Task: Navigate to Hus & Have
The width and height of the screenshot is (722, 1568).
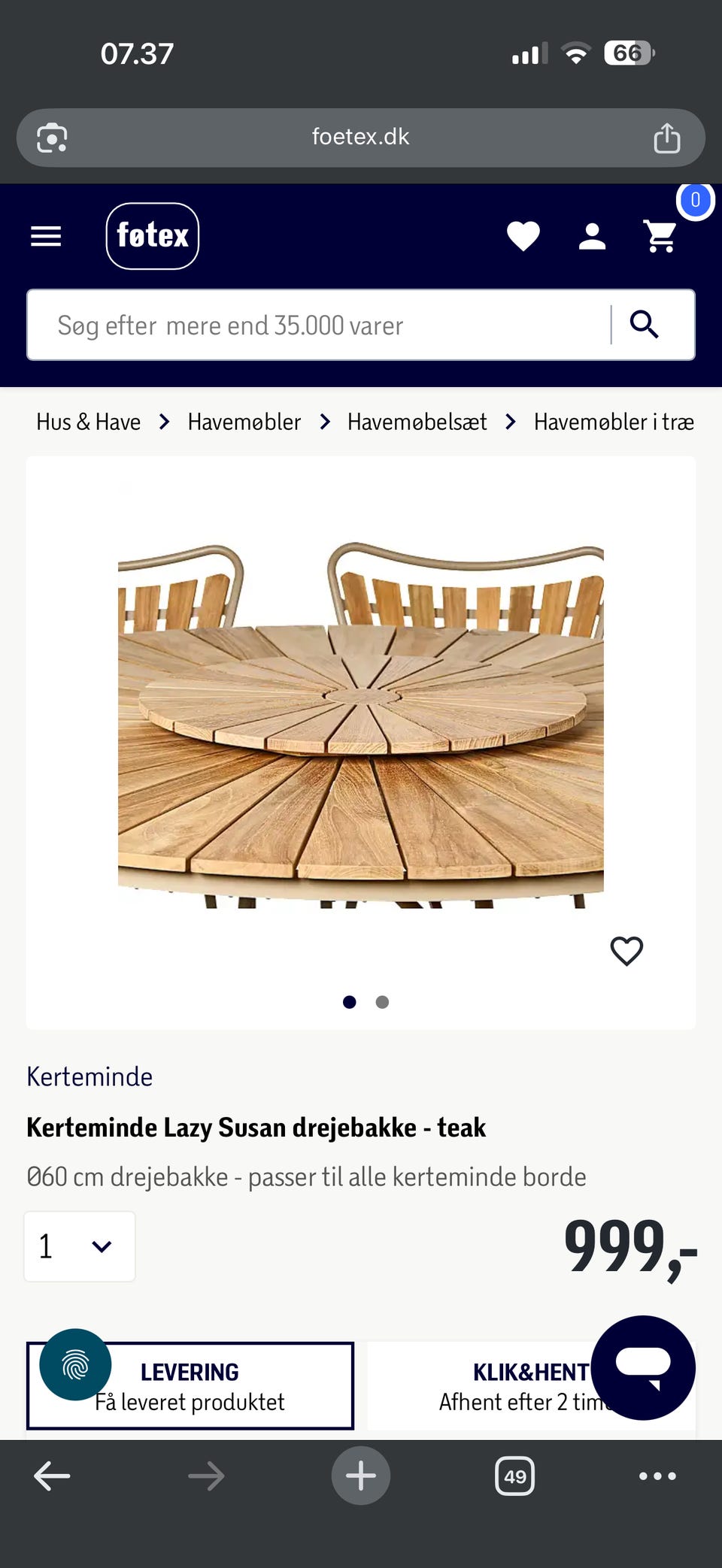Action: [88, 422]
